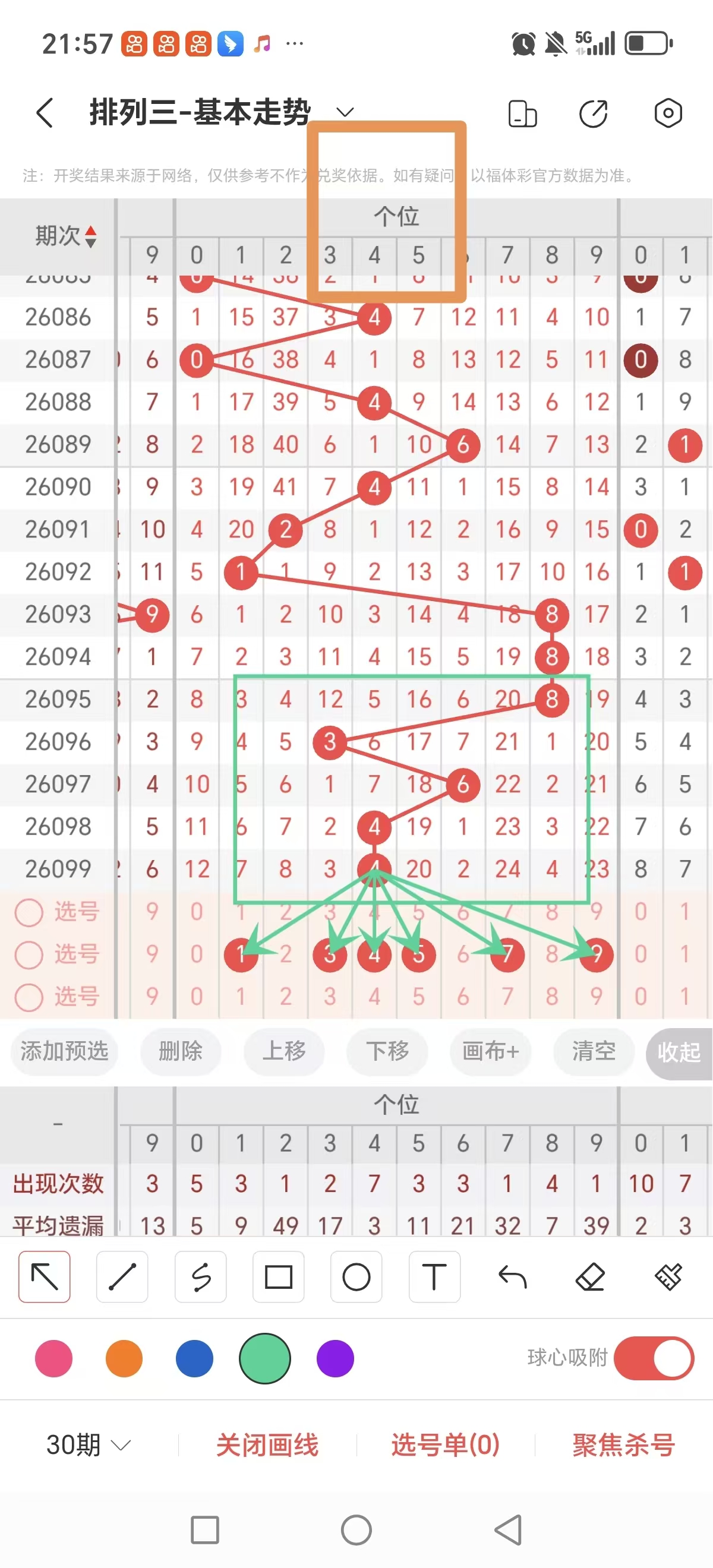Select the text annotation tool
Viewport: 713px width, 1568px height.
coord(434,1277)
